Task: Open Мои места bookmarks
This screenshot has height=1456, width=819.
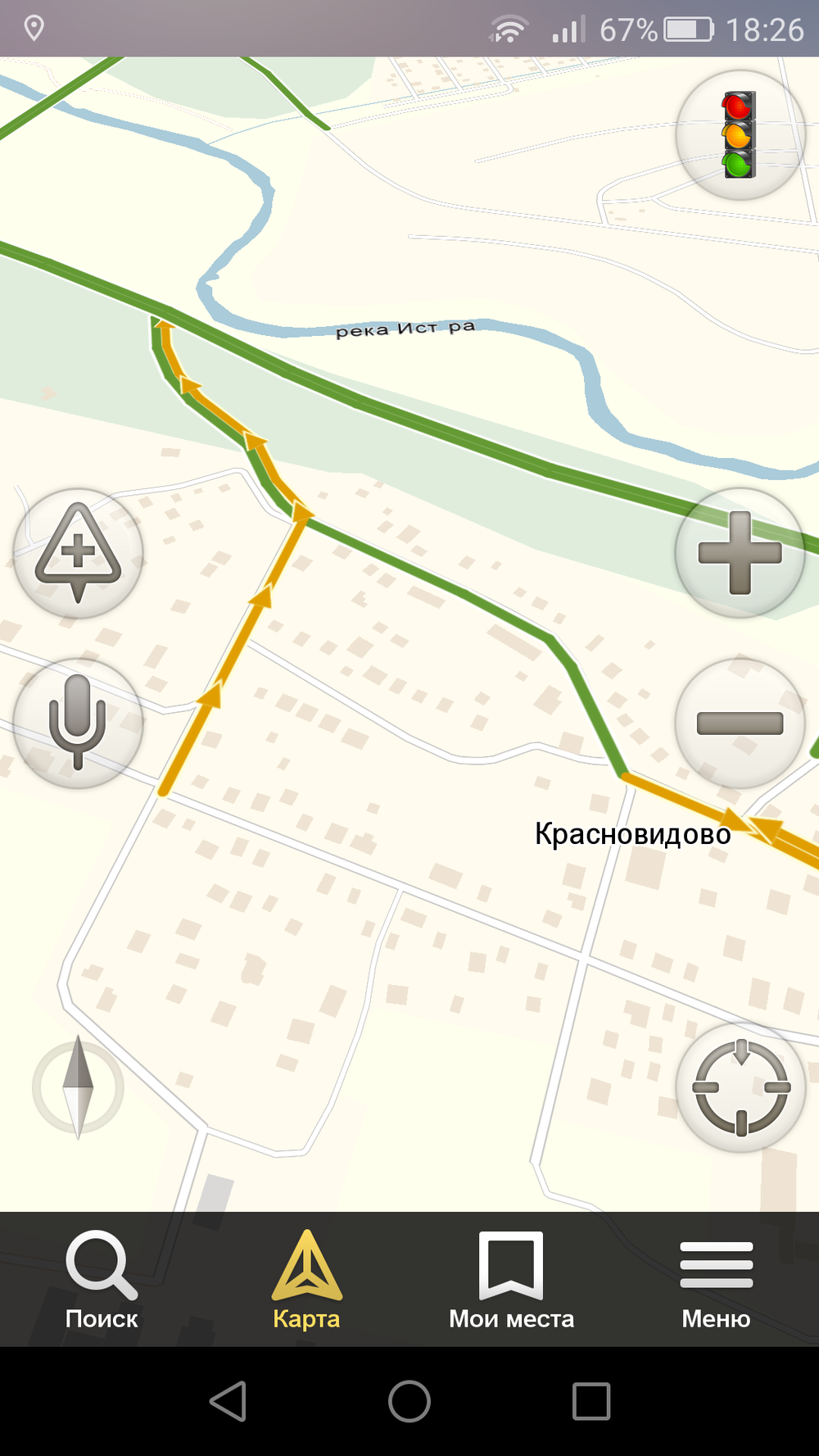Action: click(511, 1279)
